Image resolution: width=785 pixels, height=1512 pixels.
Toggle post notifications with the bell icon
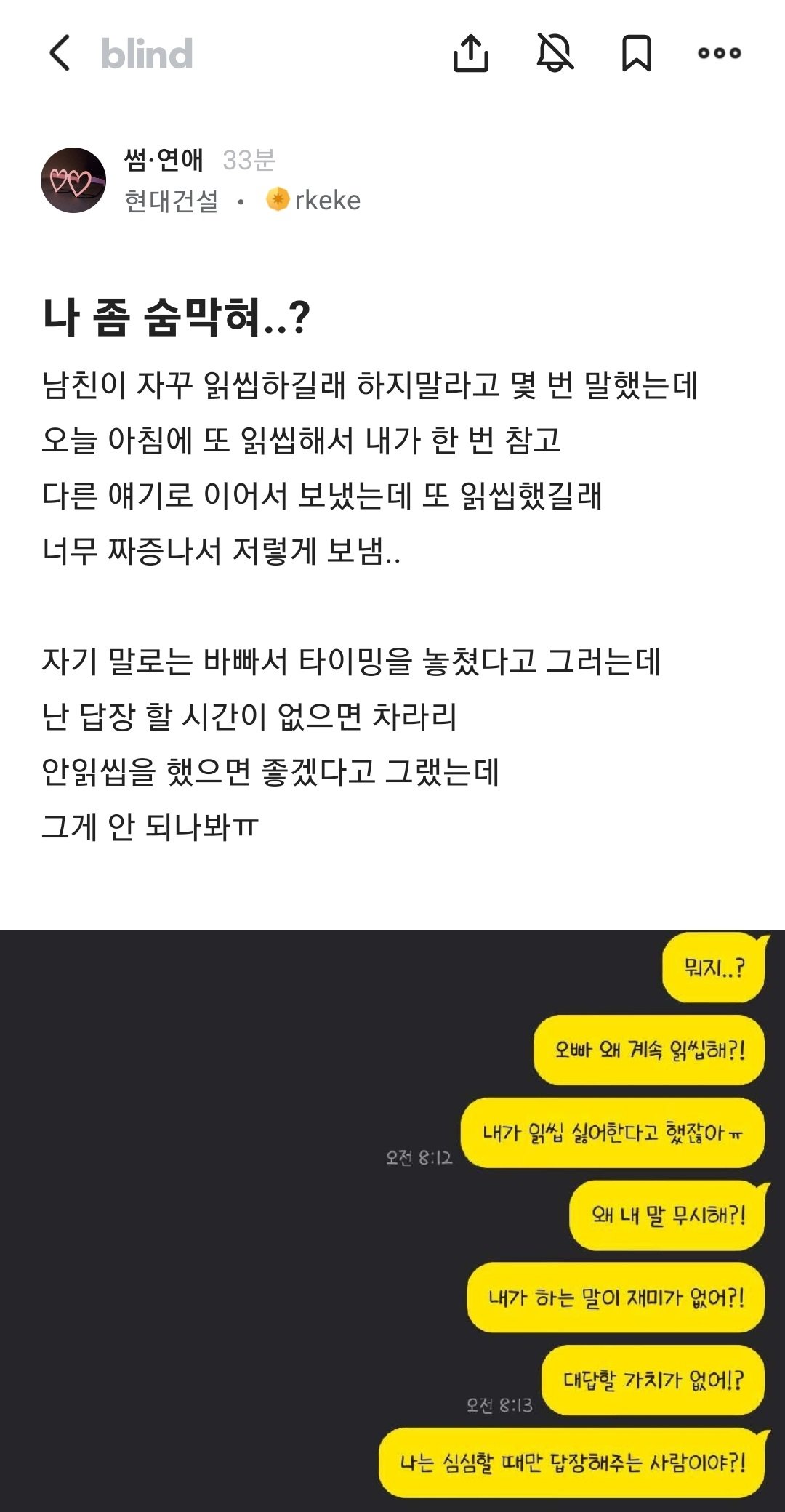pyautogui.click(x=555, y=53)
